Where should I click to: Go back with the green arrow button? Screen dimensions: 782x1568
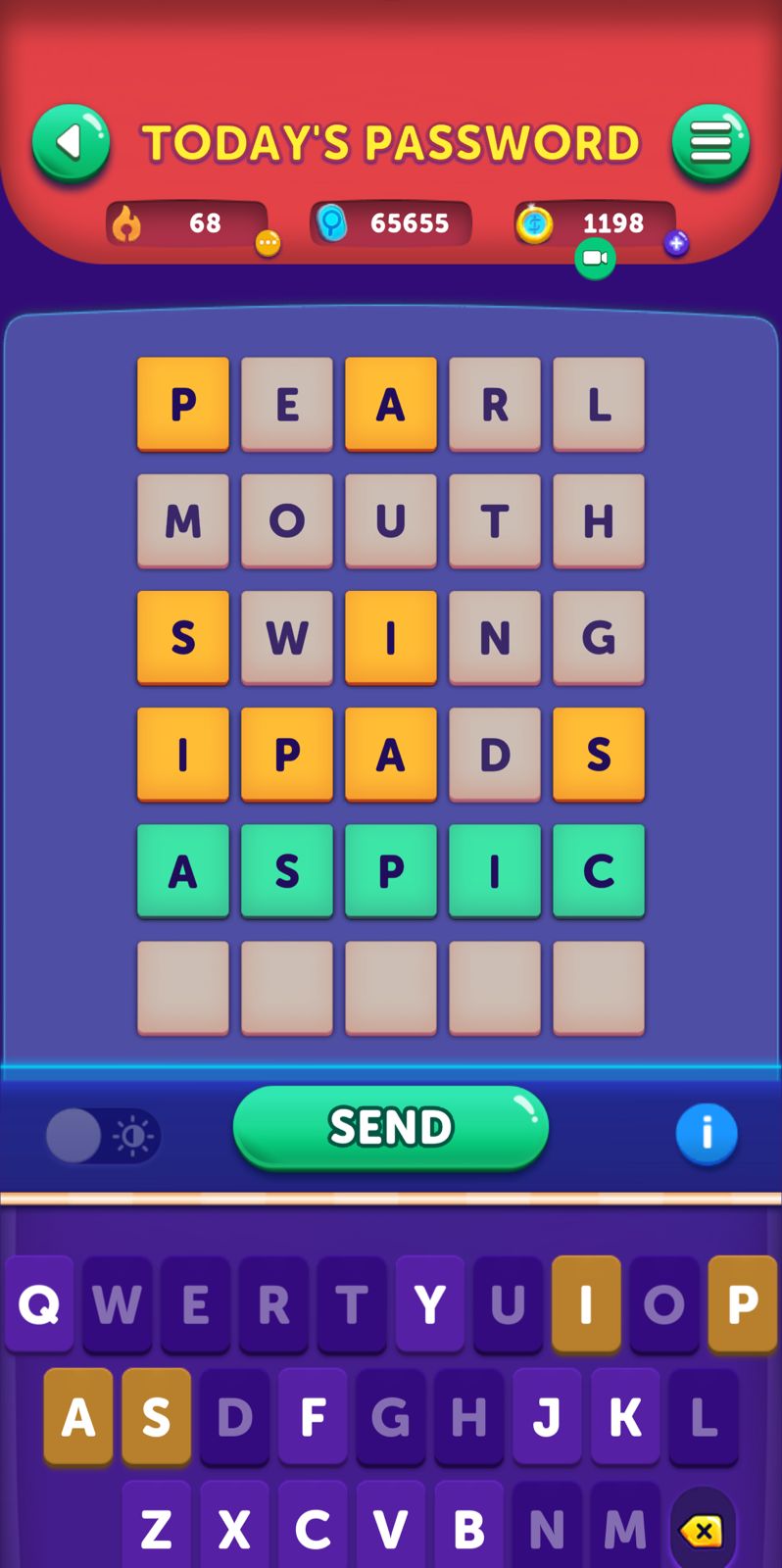point(71,143)
